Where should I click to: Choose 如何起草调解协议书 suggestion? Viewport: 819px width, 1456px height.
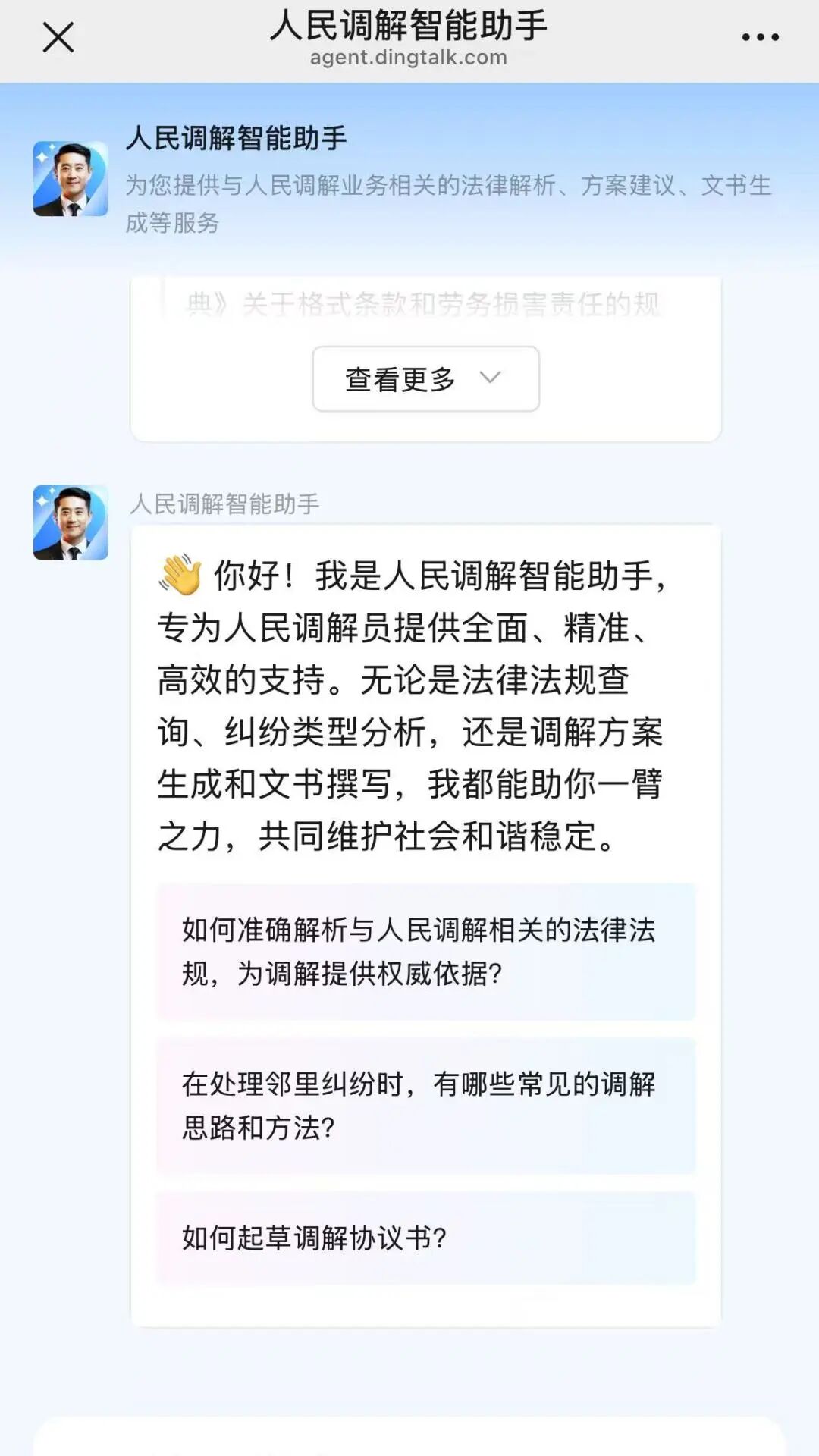[425, 1238]
